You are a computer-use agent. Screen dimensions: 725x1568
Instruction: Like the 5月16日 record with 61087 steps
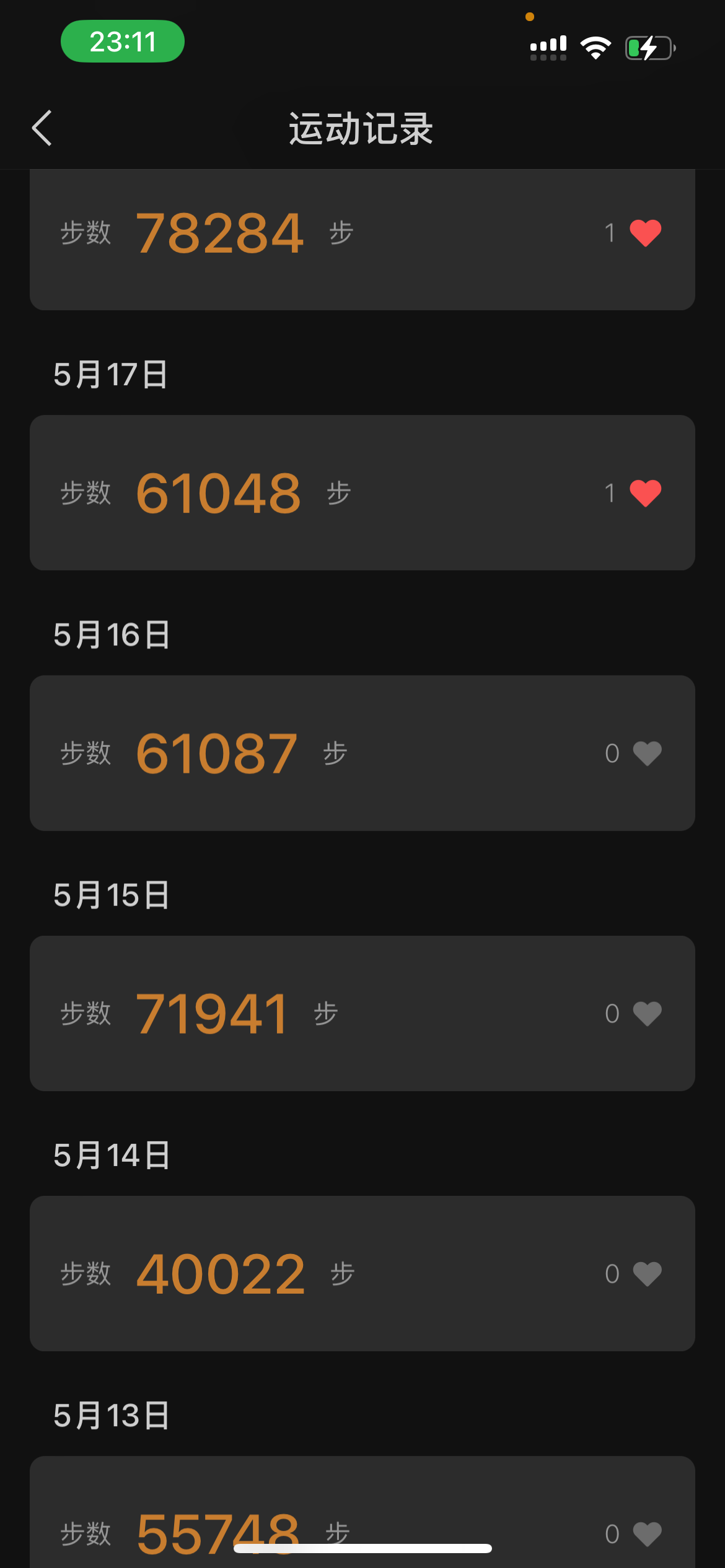pyautogui.click(x=648, y=754)
